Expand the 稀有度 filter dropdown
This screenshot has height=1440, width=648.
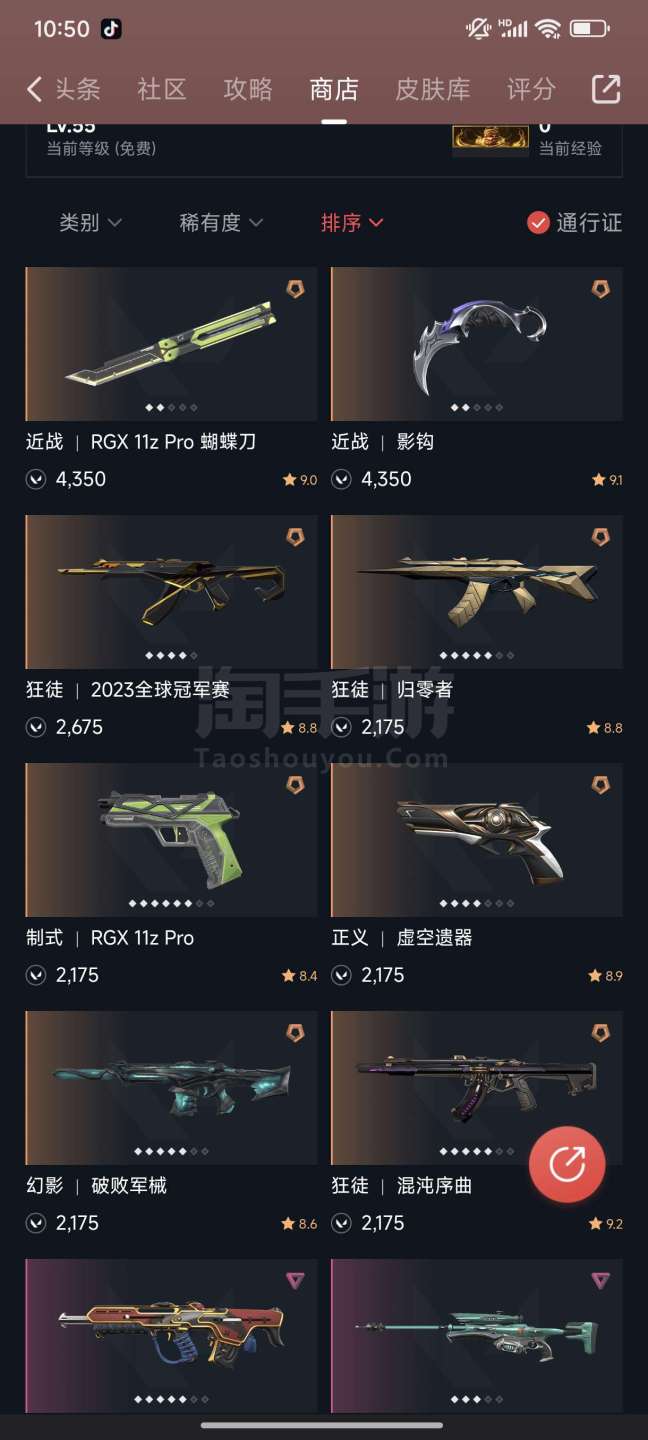pos(221,223)
